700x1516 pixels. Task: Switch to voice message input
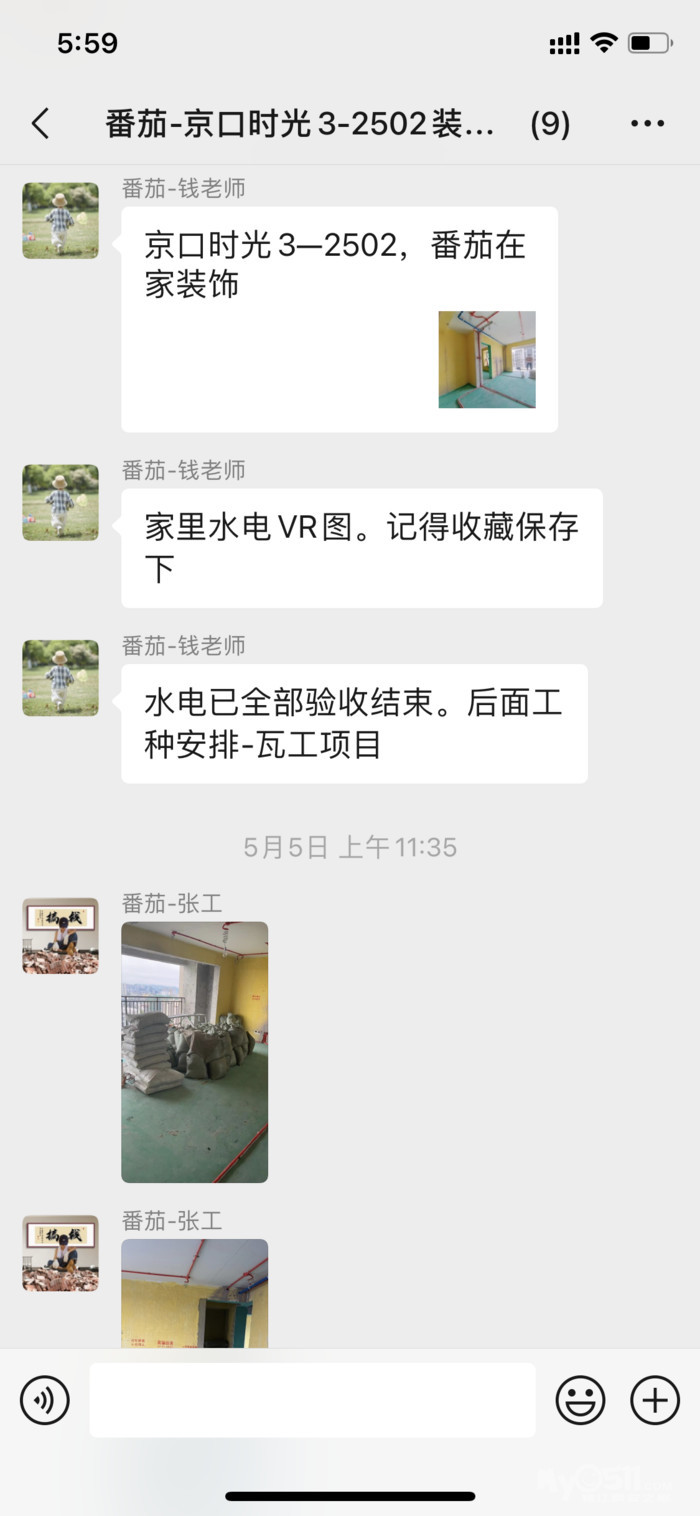tap(45, 1399)
